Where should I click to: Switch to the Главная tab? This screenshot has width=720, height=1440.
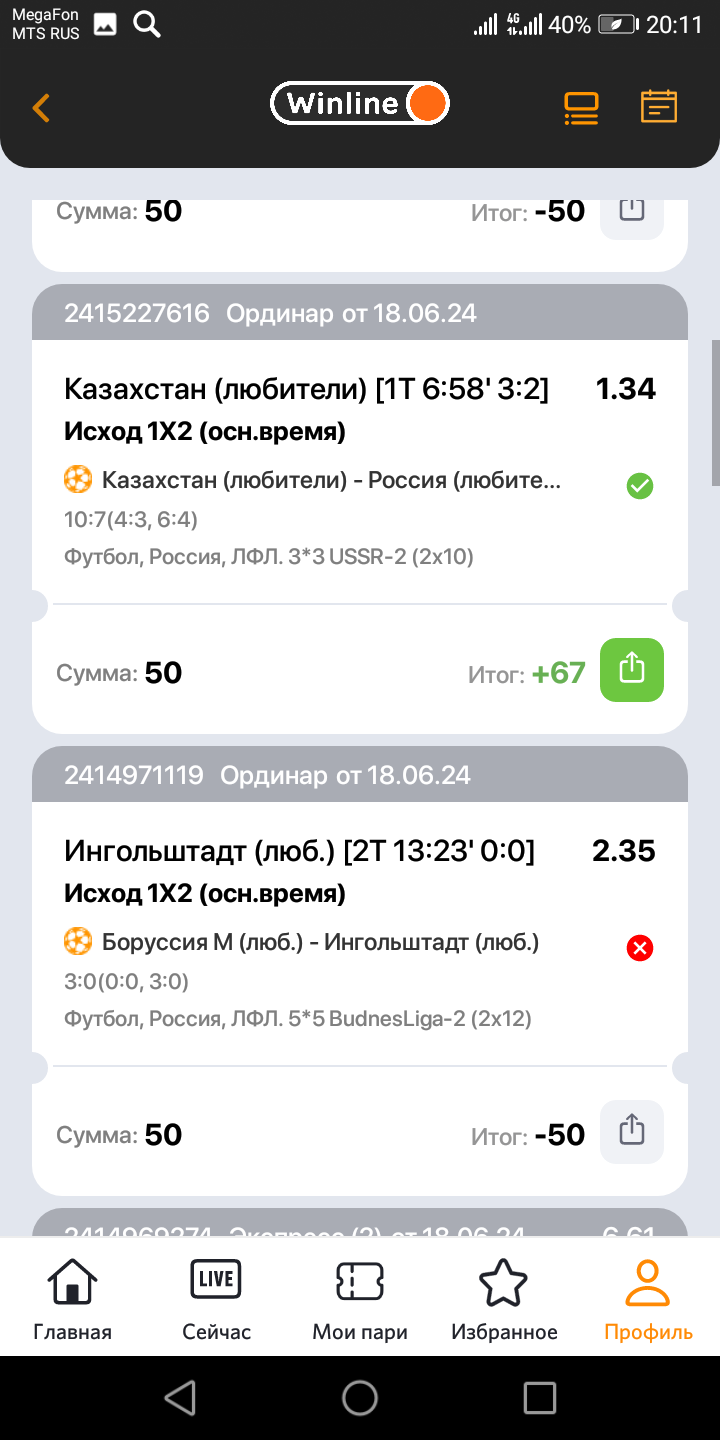[x=73, y=1298]
